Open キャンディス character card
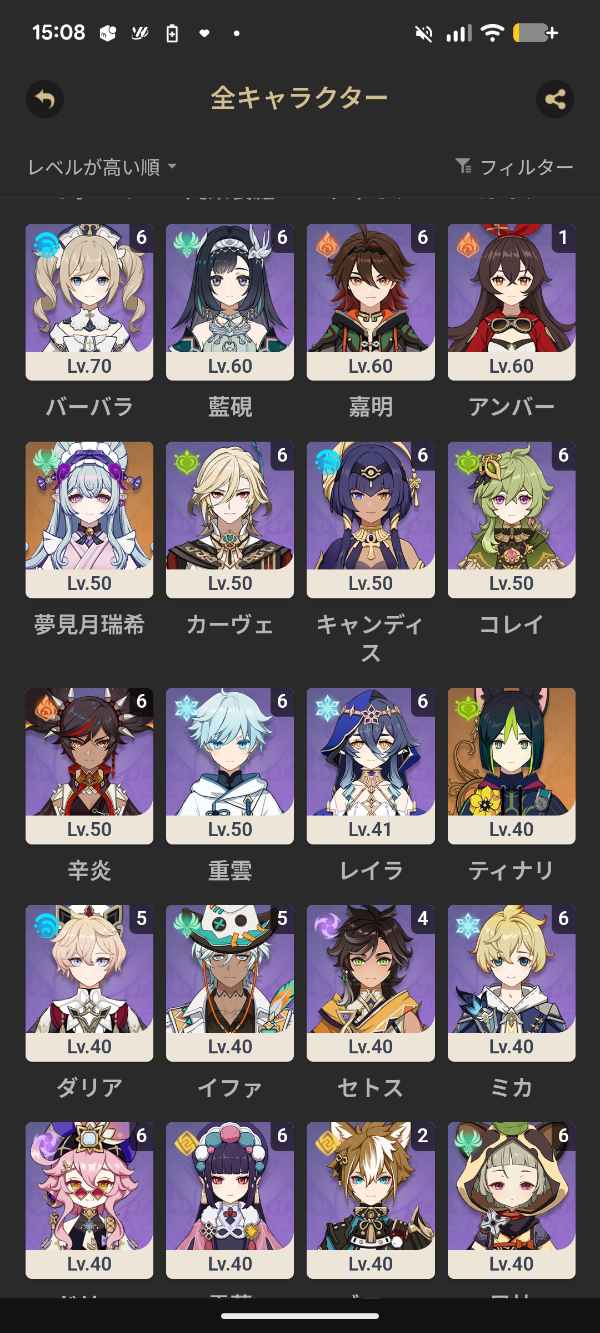Image resolution: width=600 pixels, height=1333 pixels. (370, 519)
